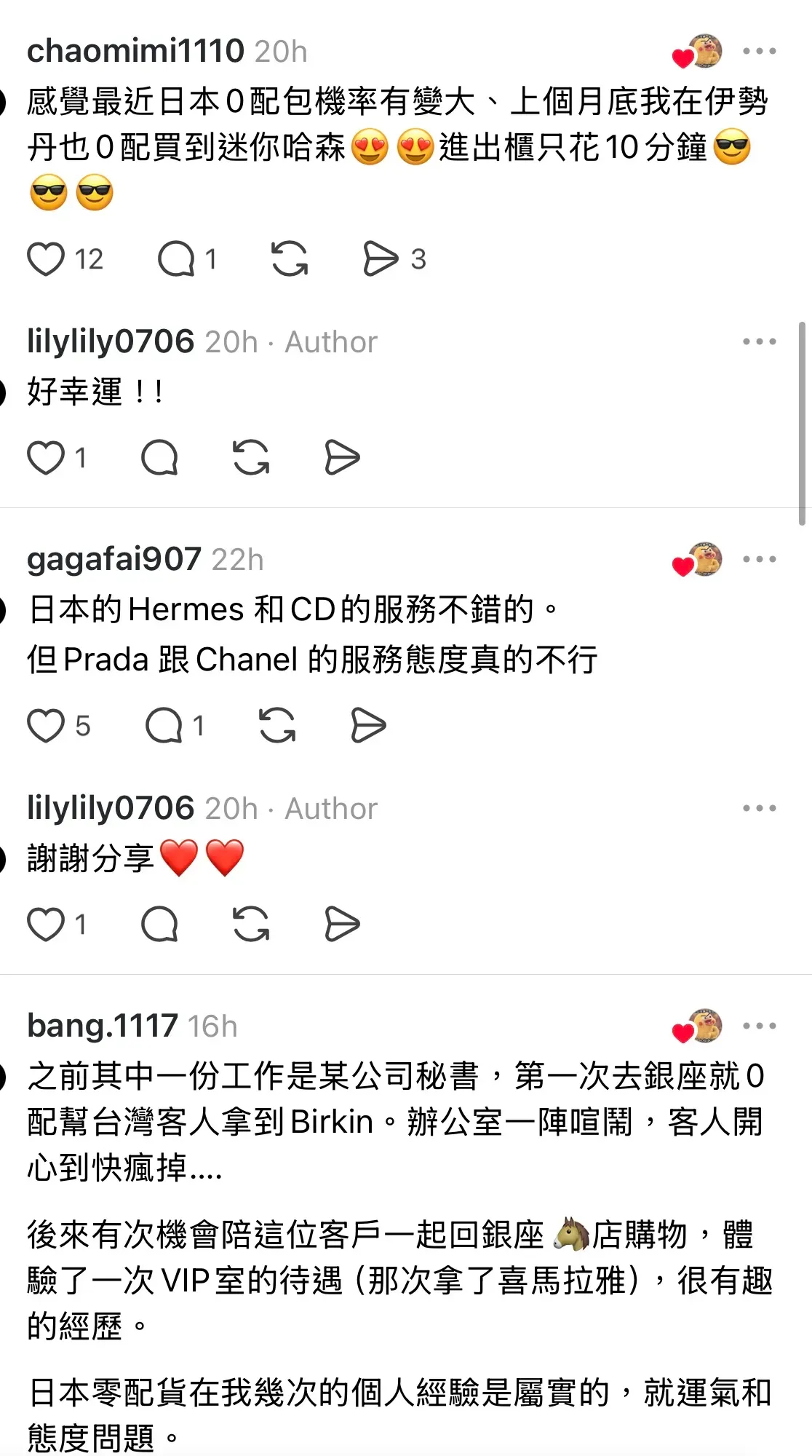The image size is (812, 1456).
Task: Repost chaomimi1110's comment
Action: [x=290, y=259]
